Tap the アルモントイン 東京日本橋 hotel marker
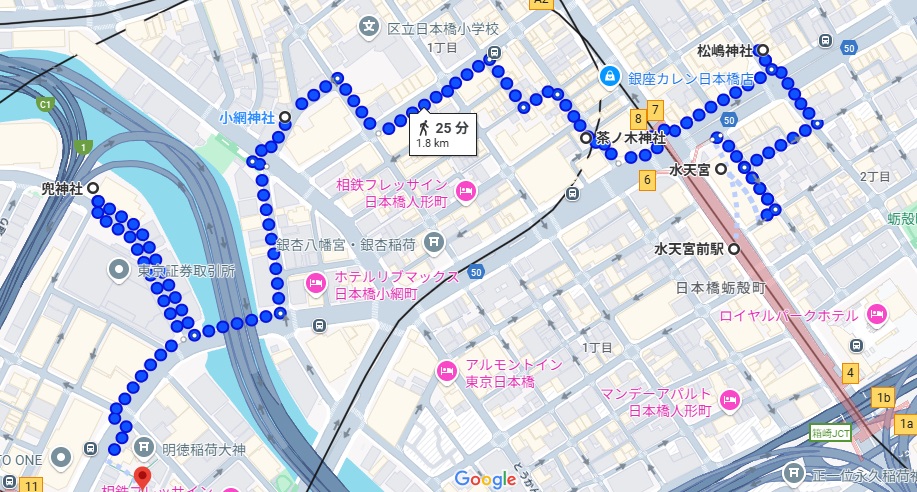 [447, 372]
